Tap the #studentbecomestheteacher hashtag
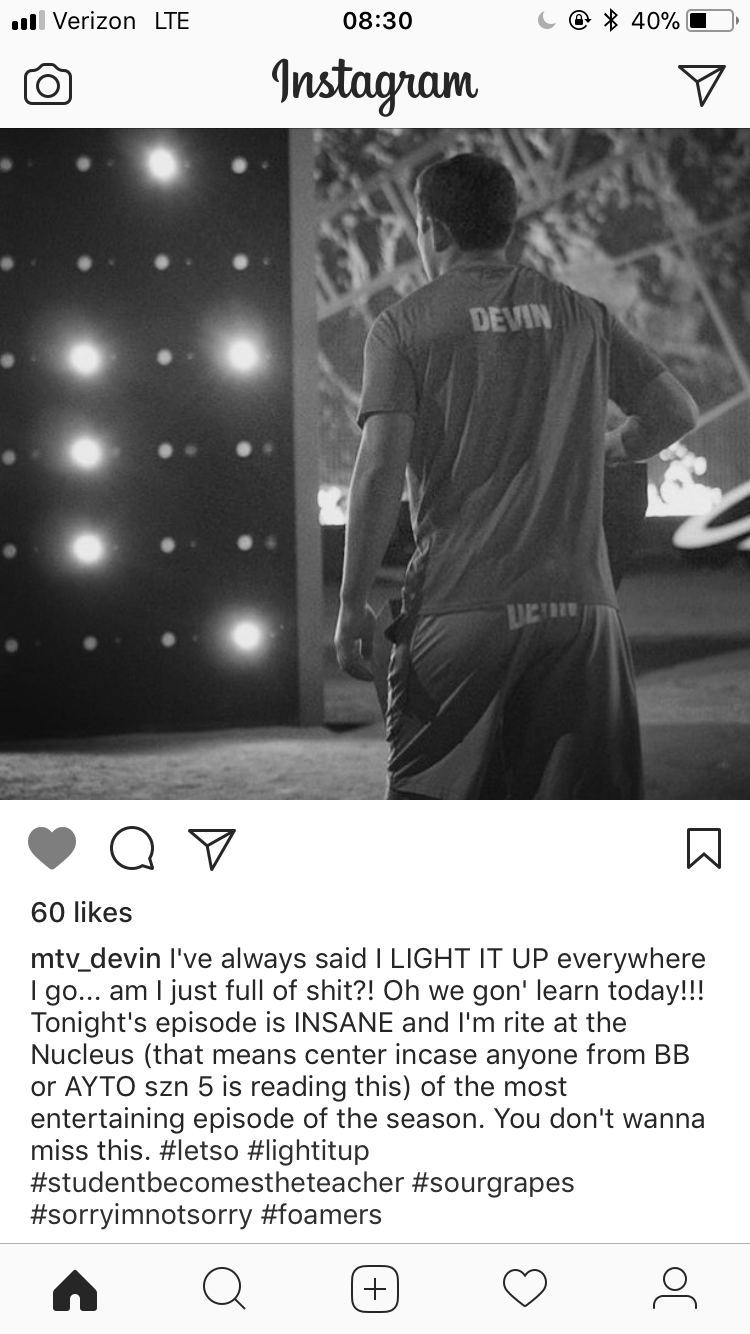The image size is (750, 1334). [x=216, y=1182]
